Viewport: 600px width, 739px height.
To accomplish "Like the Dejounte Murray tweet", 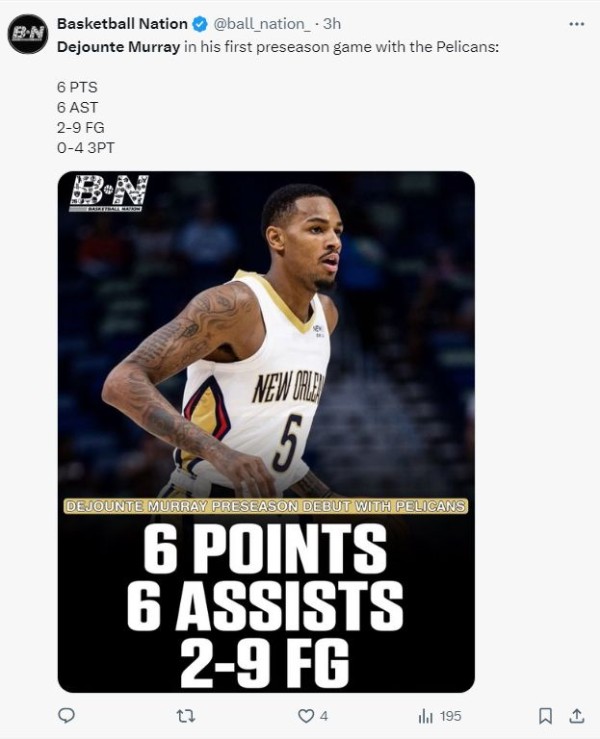I will [308, 716].
